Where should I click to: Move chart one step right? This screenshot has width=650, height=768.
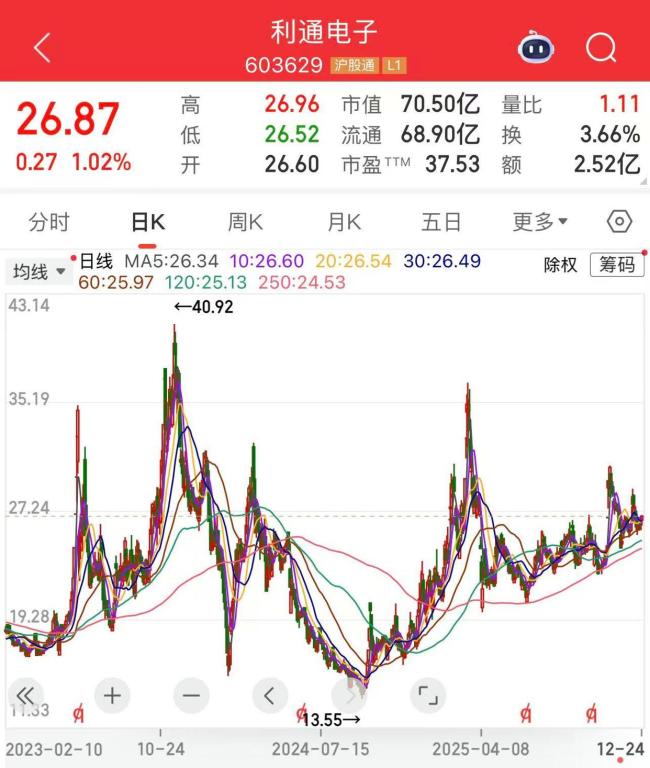tap(348, 694)
